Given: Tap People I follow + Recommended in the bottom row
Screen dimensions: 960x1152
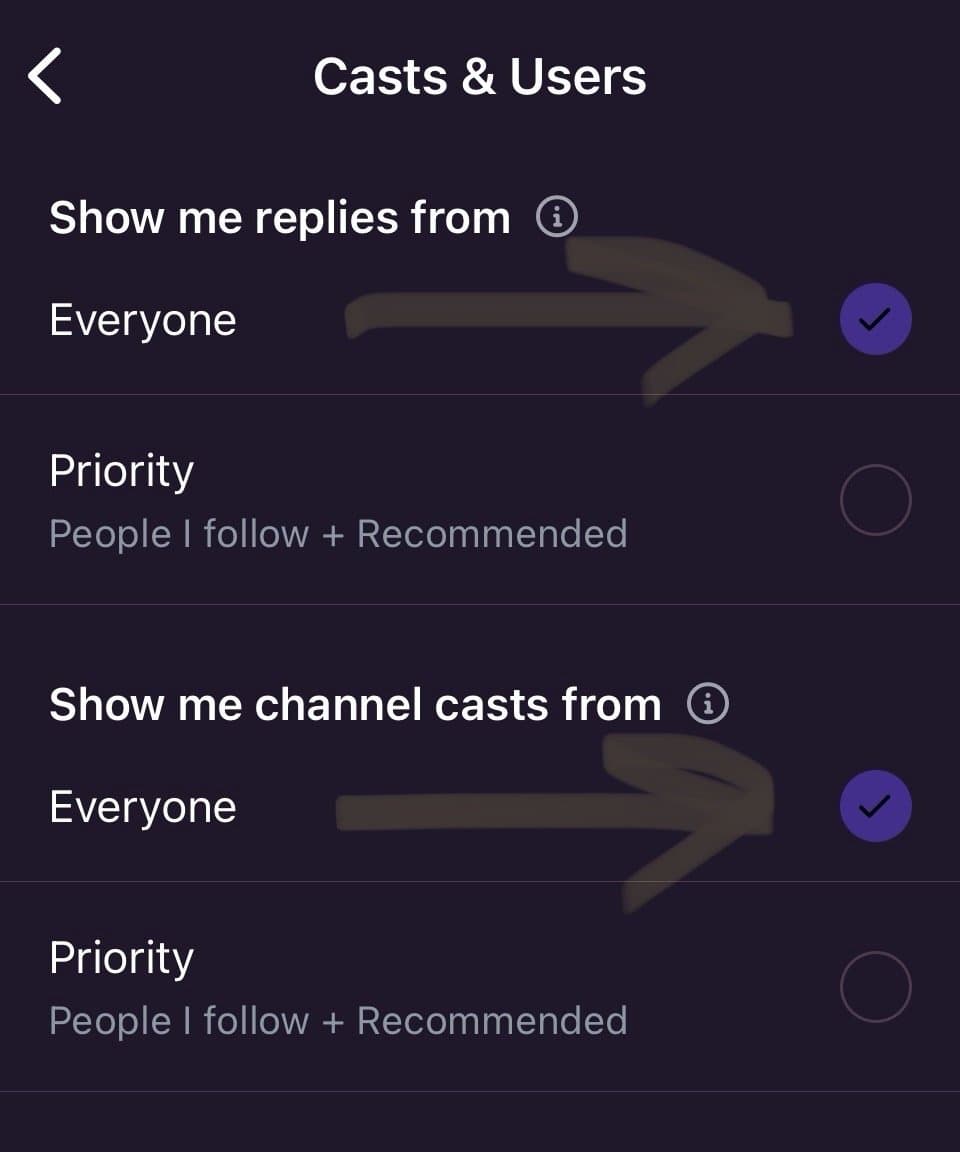Looking at the screenshot, I should click(x=338, y=1020).
